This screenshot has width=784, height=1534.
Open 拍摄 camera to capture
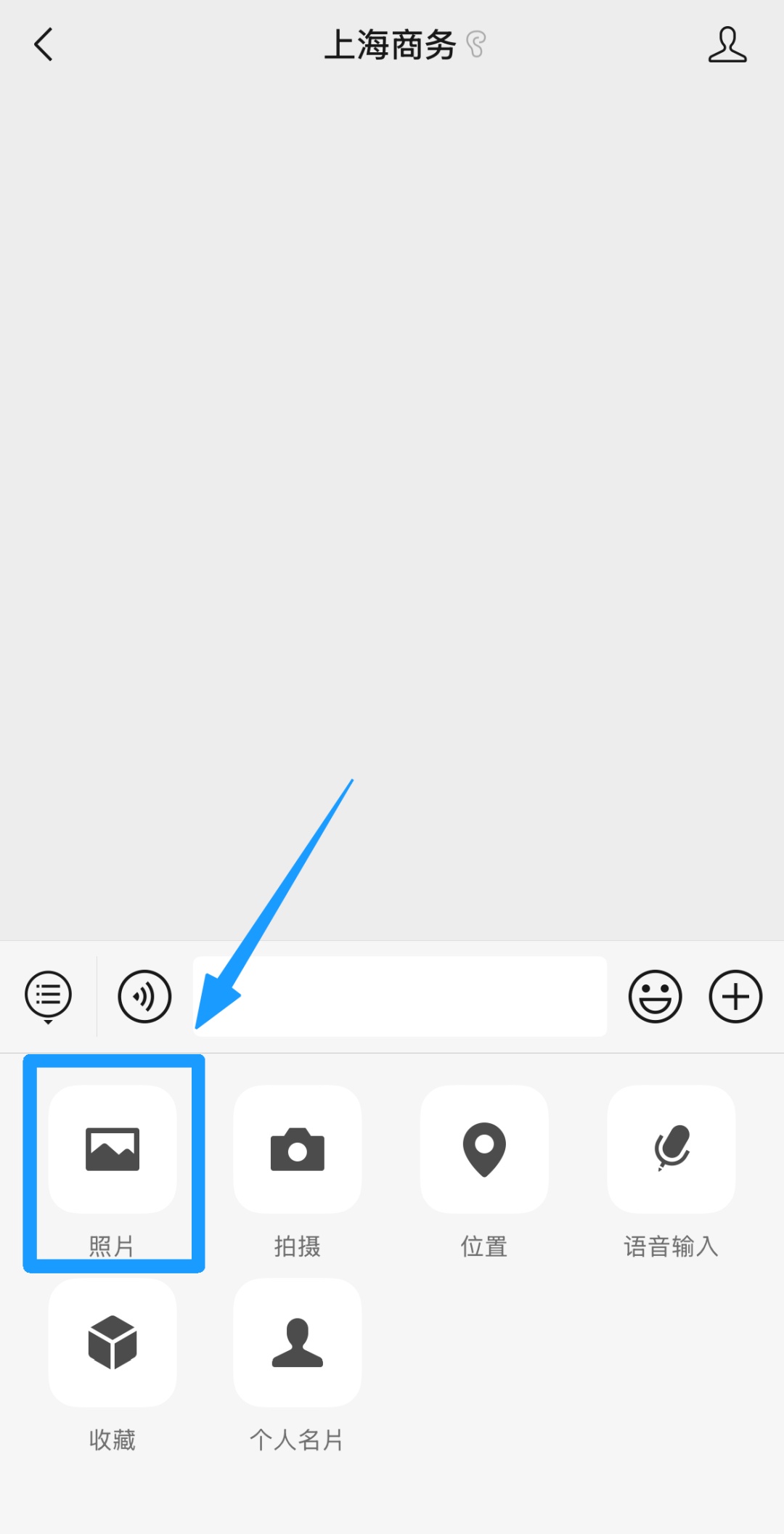[x=297, y=1149]
